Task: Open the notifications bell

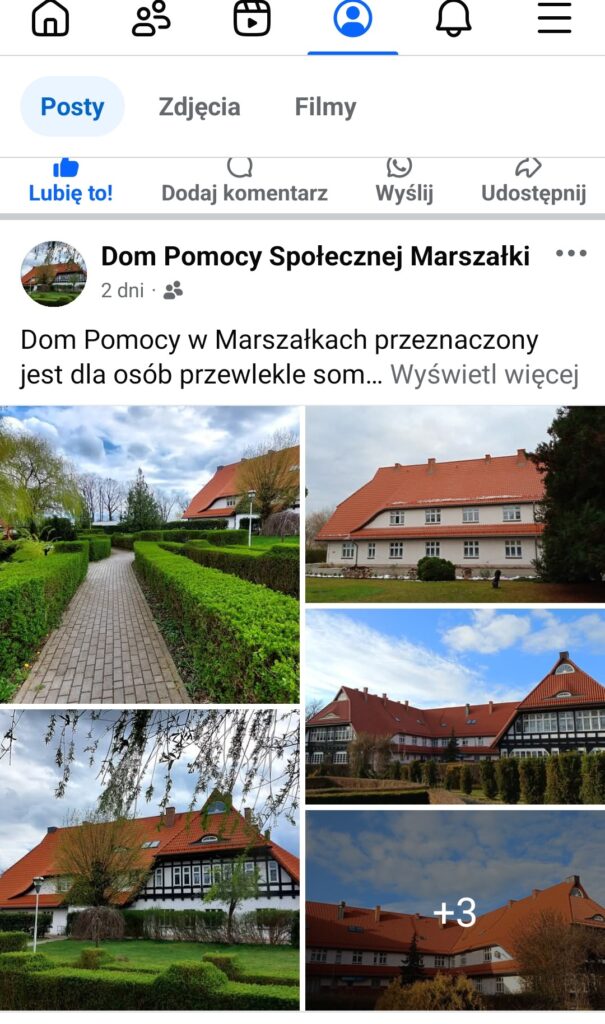Action: click(x=453, y=18)
